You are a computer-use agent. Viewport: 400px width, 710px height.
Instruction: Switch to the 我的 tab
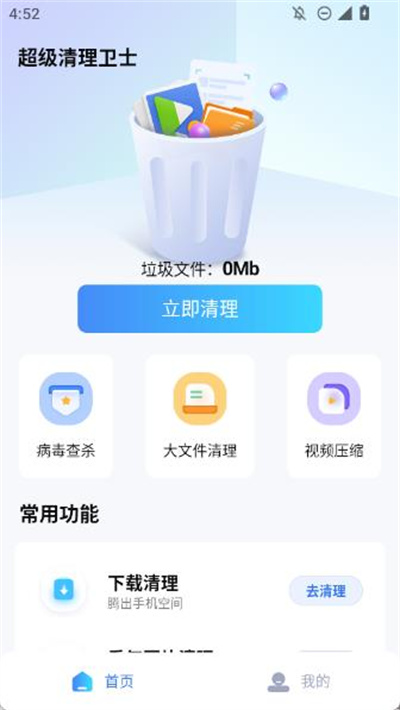(x=299, y=681)
